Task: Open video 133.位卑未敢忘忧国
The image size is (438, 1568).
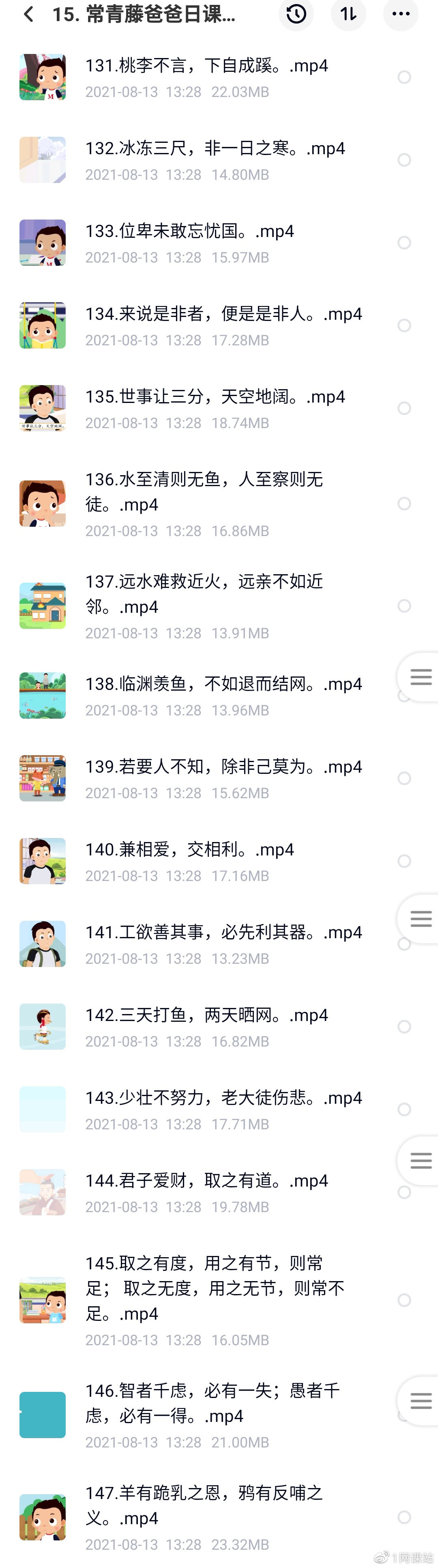Action: click(189, 231)
